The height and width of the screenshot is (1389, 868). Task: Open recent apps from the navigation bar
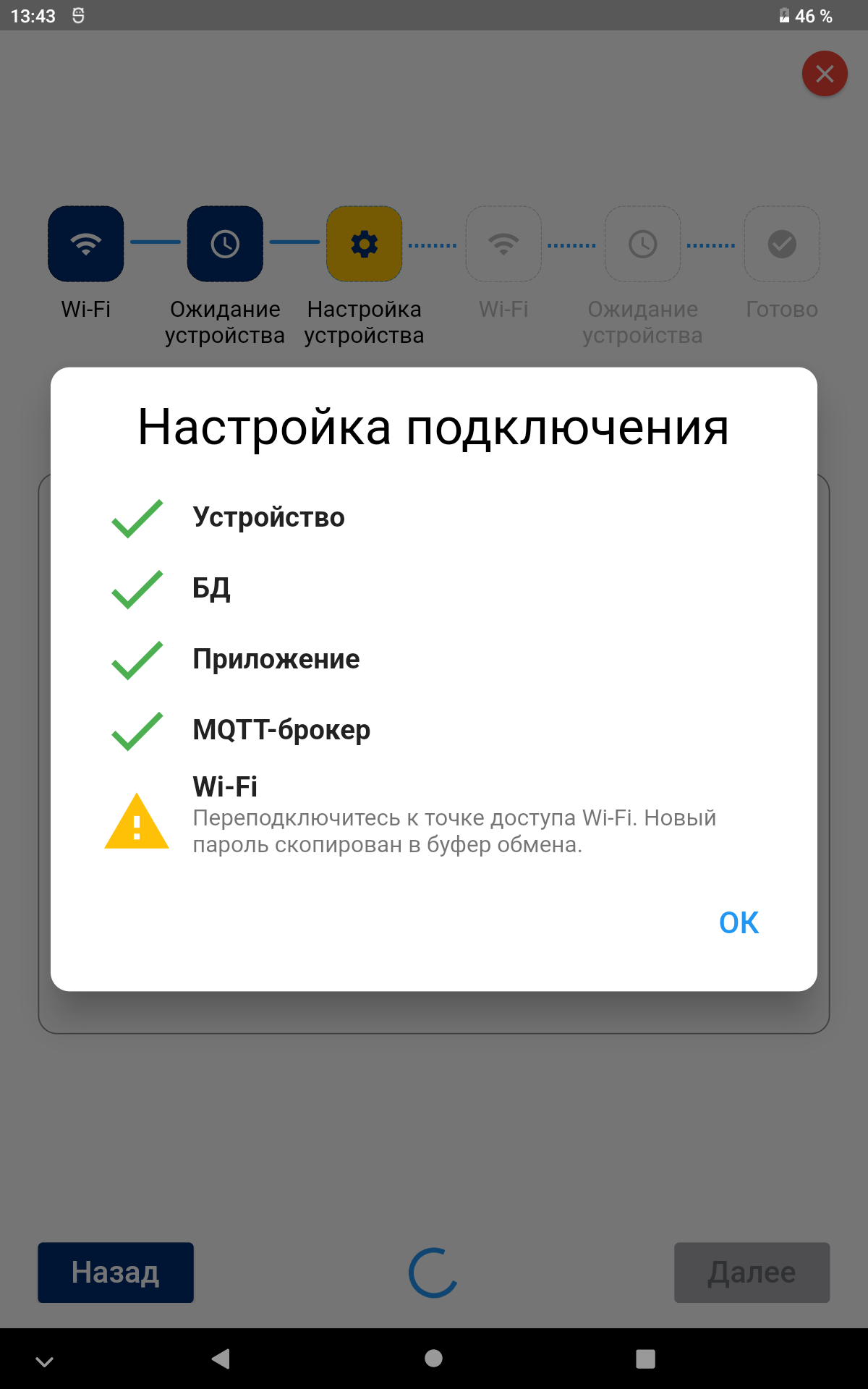[x=645, y=1359]
